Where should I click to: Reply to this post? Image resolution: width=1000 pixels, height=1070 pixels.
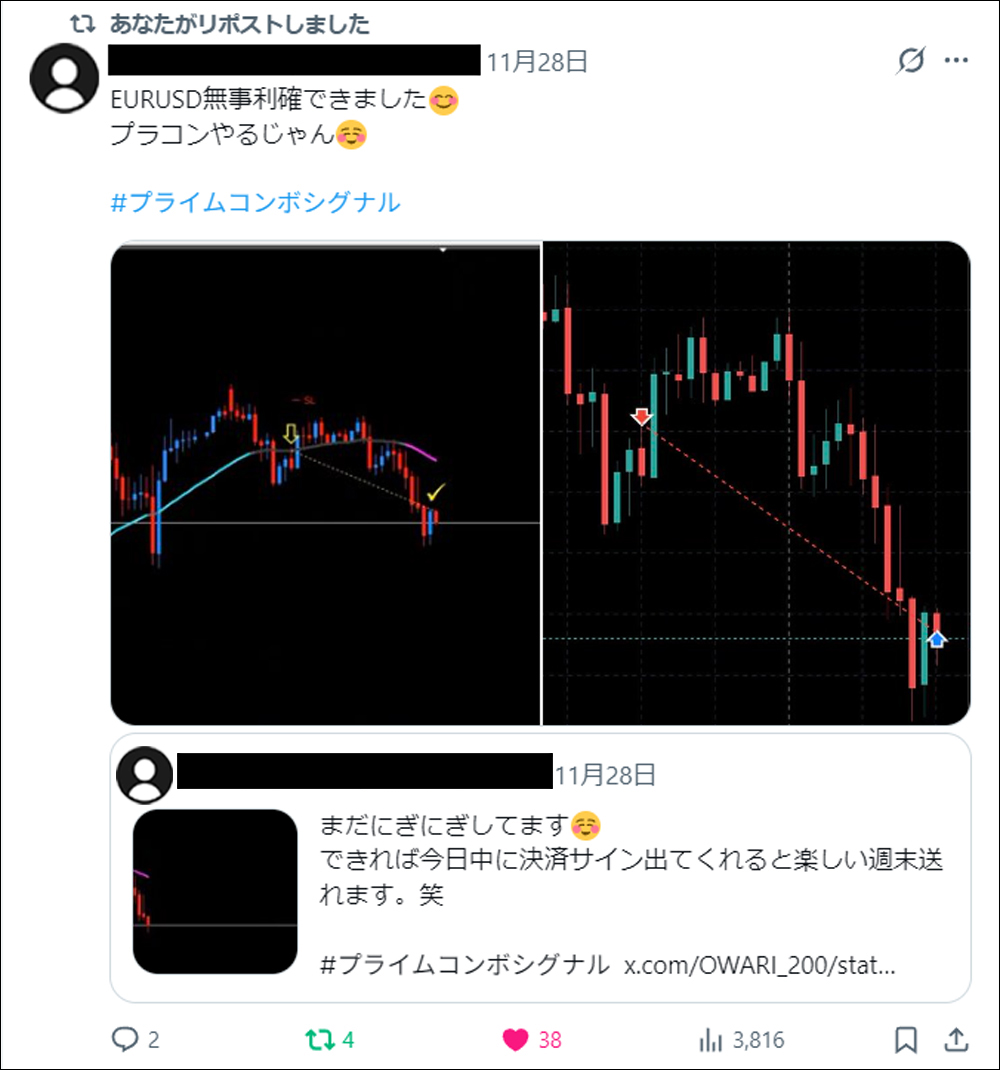tap(124, 1040)
